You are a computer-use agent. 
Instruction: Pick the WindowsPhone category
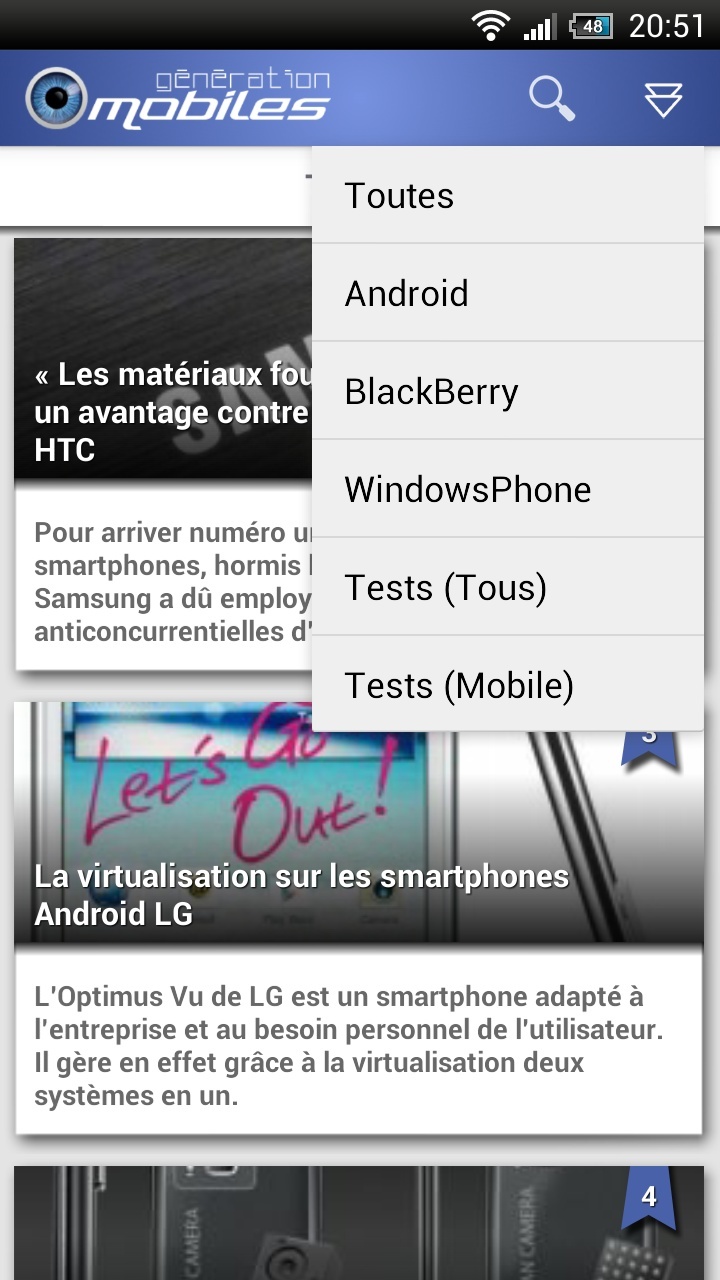[507, 490]
